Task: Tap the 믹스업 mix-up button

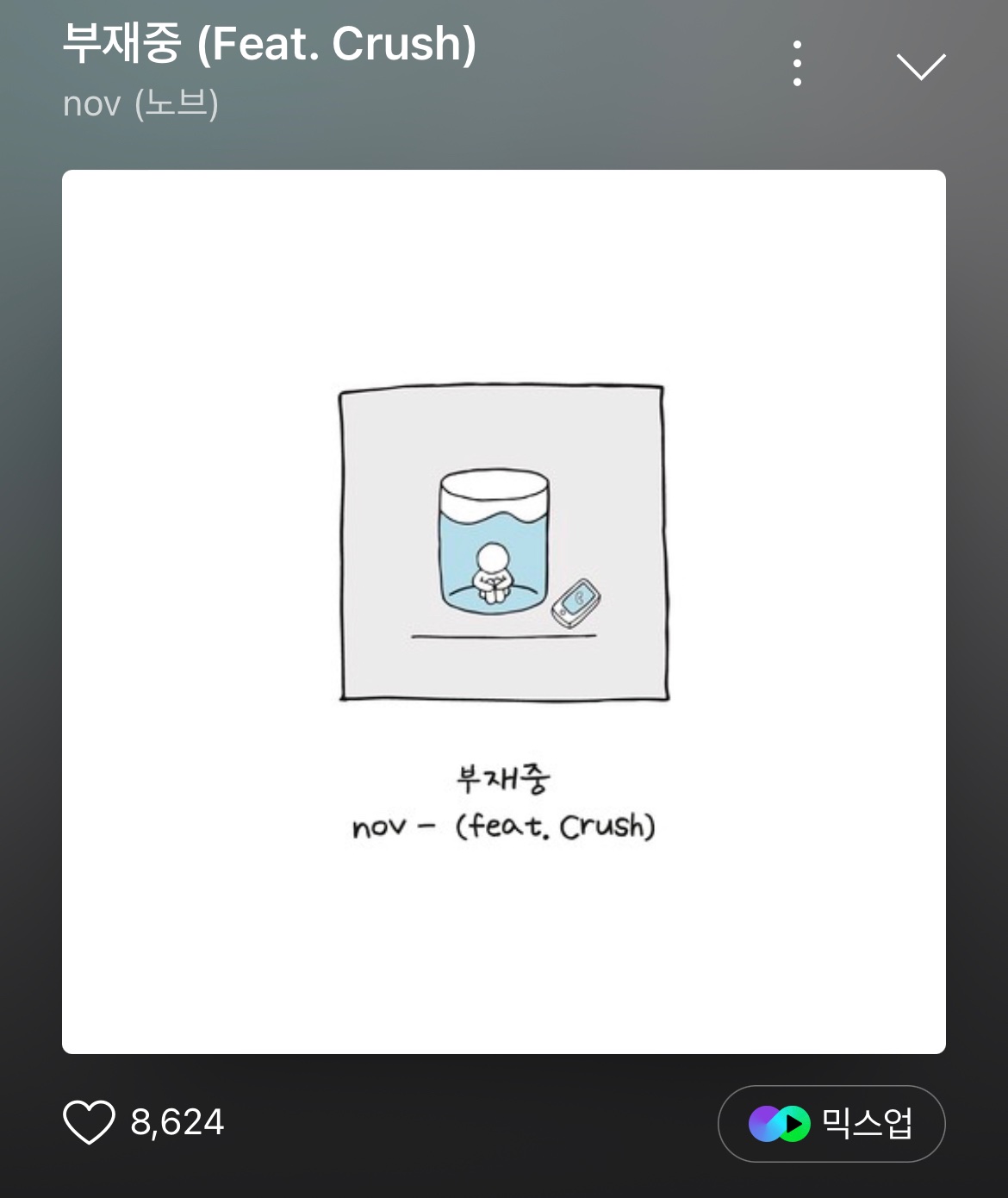Action: point(831,1123)
